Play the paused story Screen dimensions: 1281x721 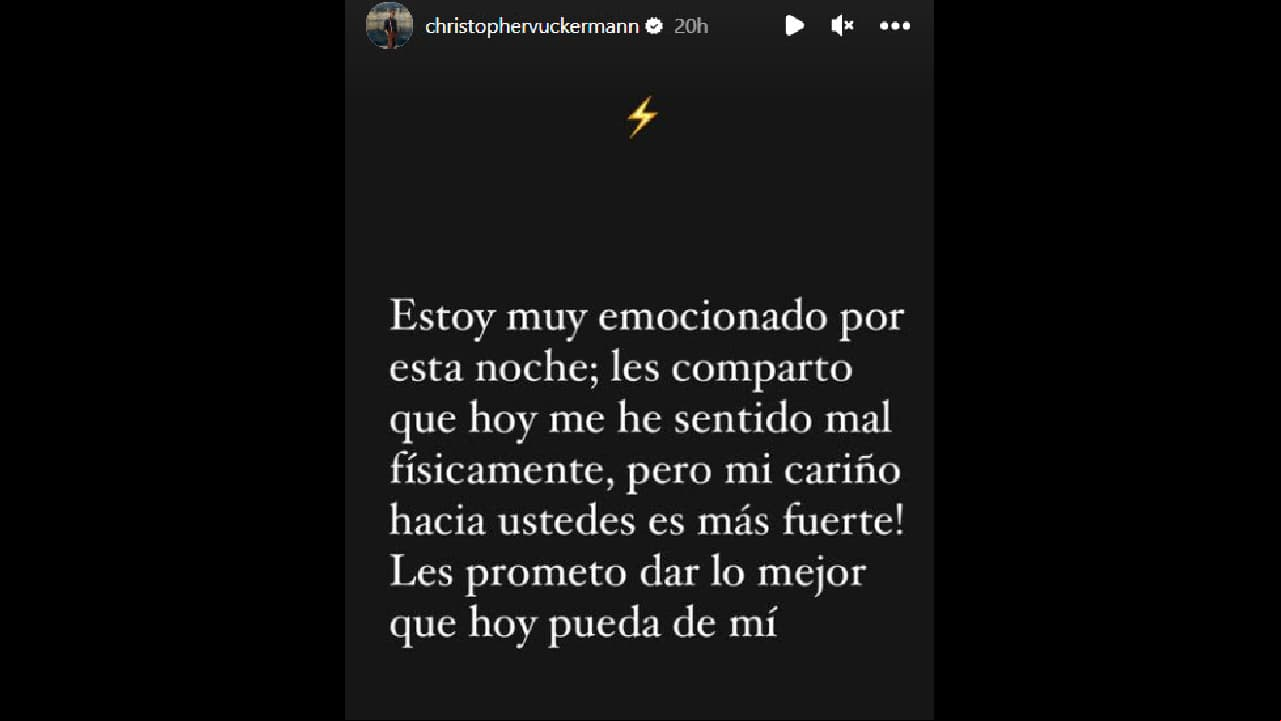pyautogui.click(x=794, y=26)
